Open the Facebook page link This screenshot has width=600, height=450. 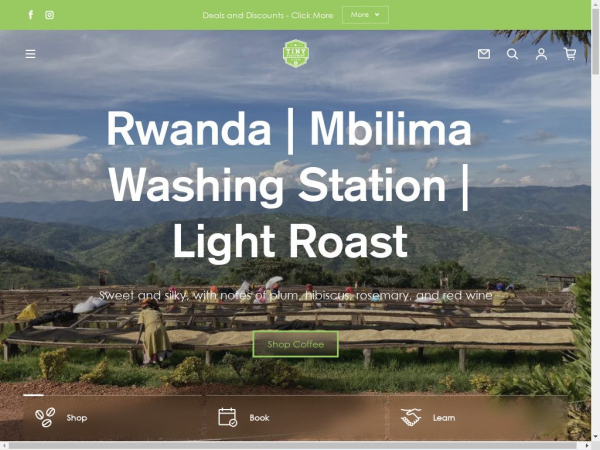click(x=30, y=15)
